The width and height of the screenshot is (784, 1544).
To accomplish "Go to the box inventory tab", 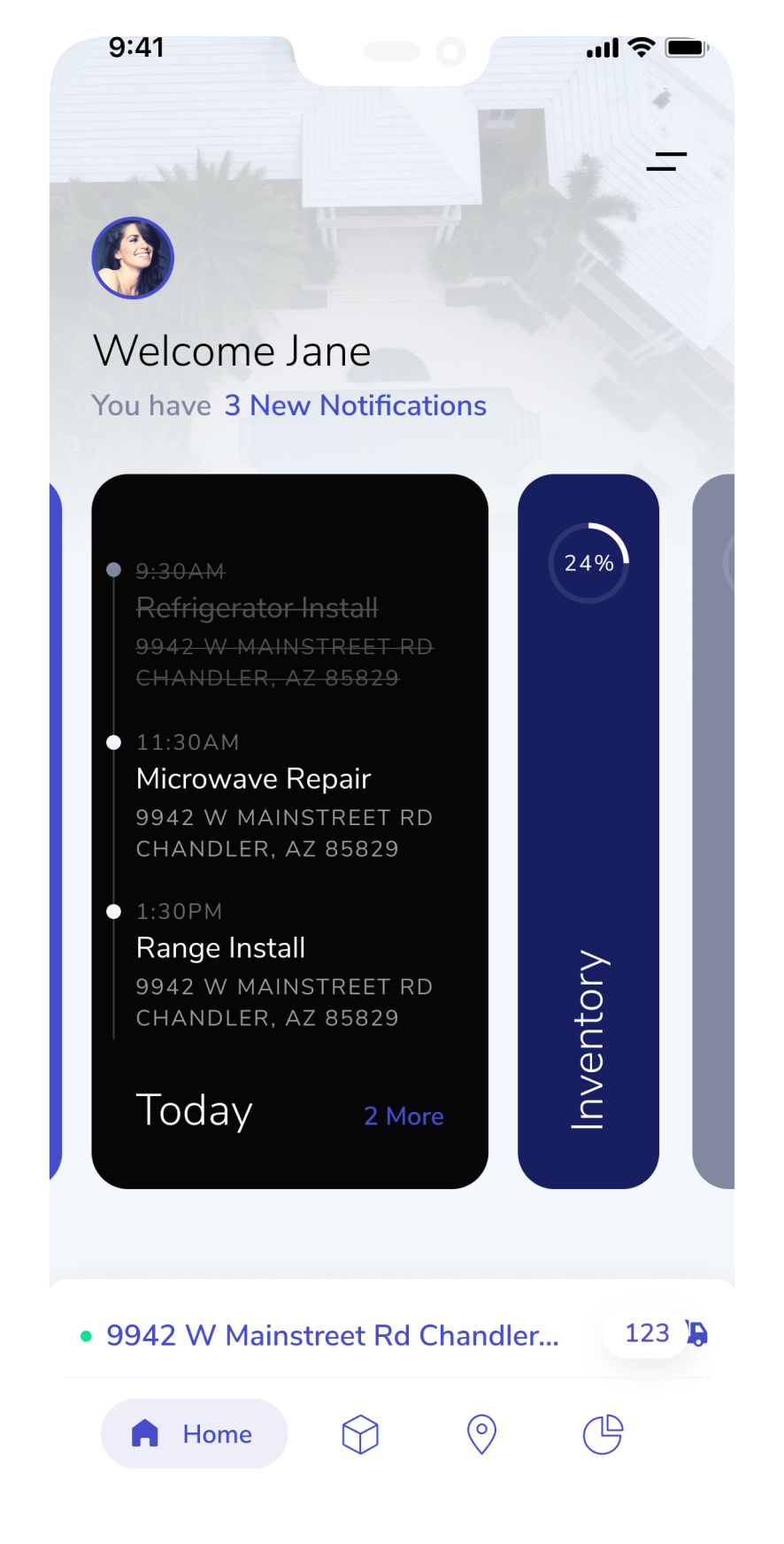I will pyautogui.click(x=360, y=1434).
